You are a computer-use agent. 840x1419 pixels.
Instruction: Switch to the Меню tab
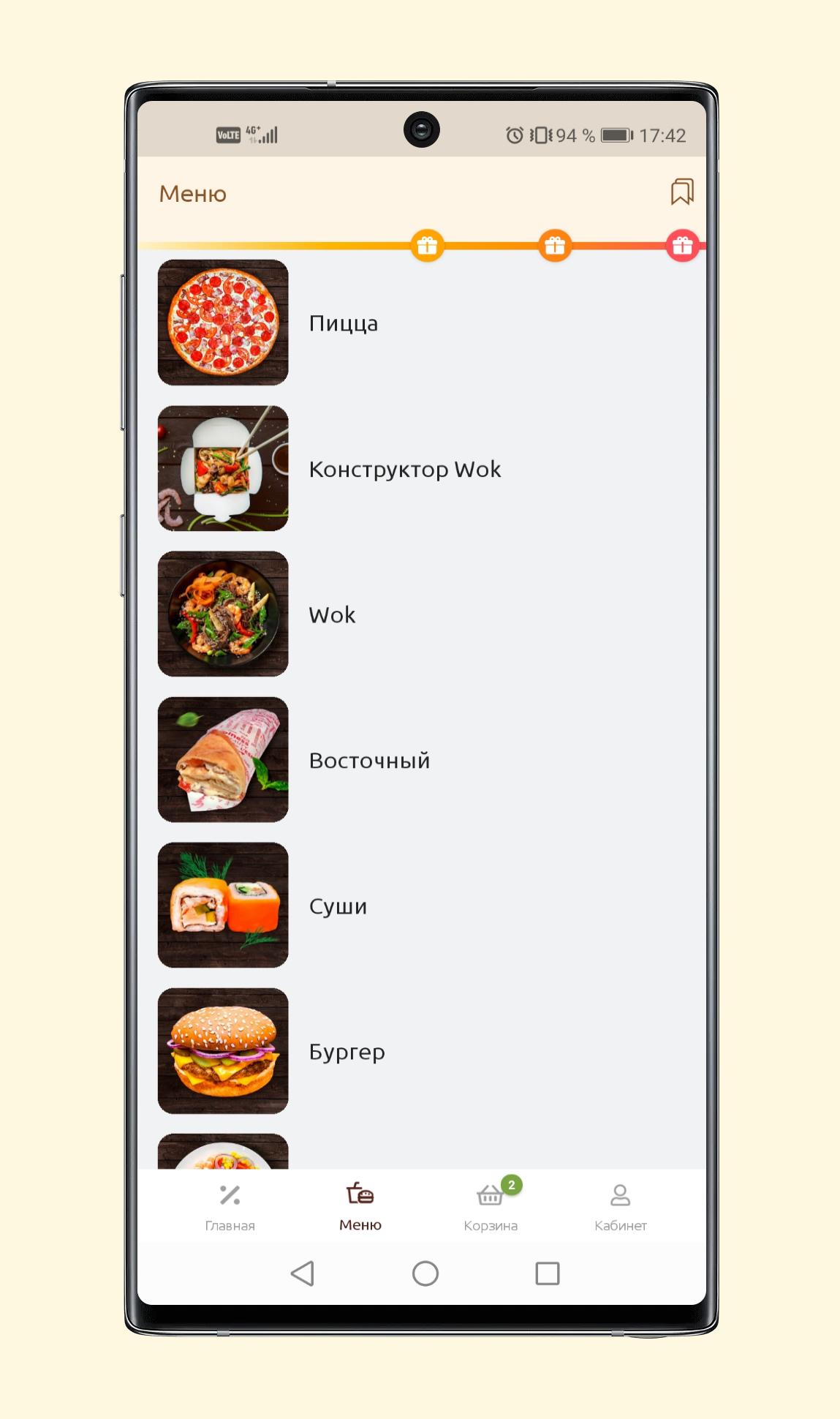pyautogui.click(x=360, y=1207)
